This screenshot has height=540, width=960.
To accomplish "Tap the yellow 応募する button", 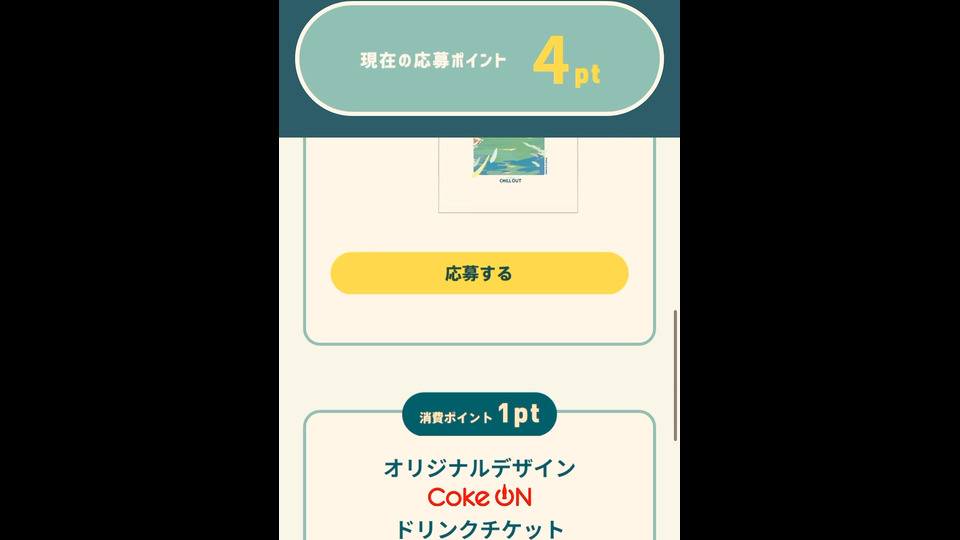I will tap(479, 273).
